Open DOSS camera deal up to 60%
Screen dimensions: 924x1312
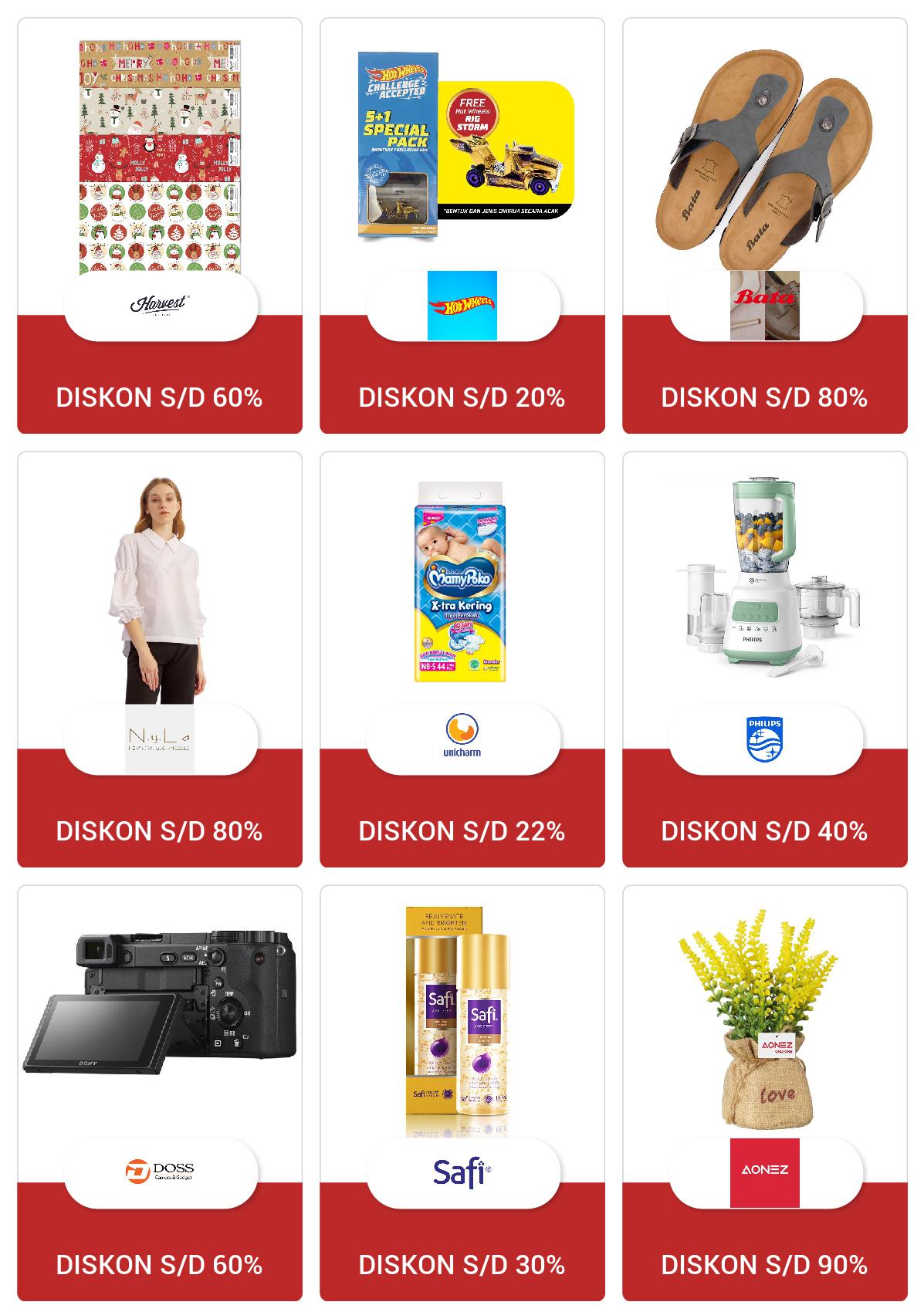[160, 1093]
